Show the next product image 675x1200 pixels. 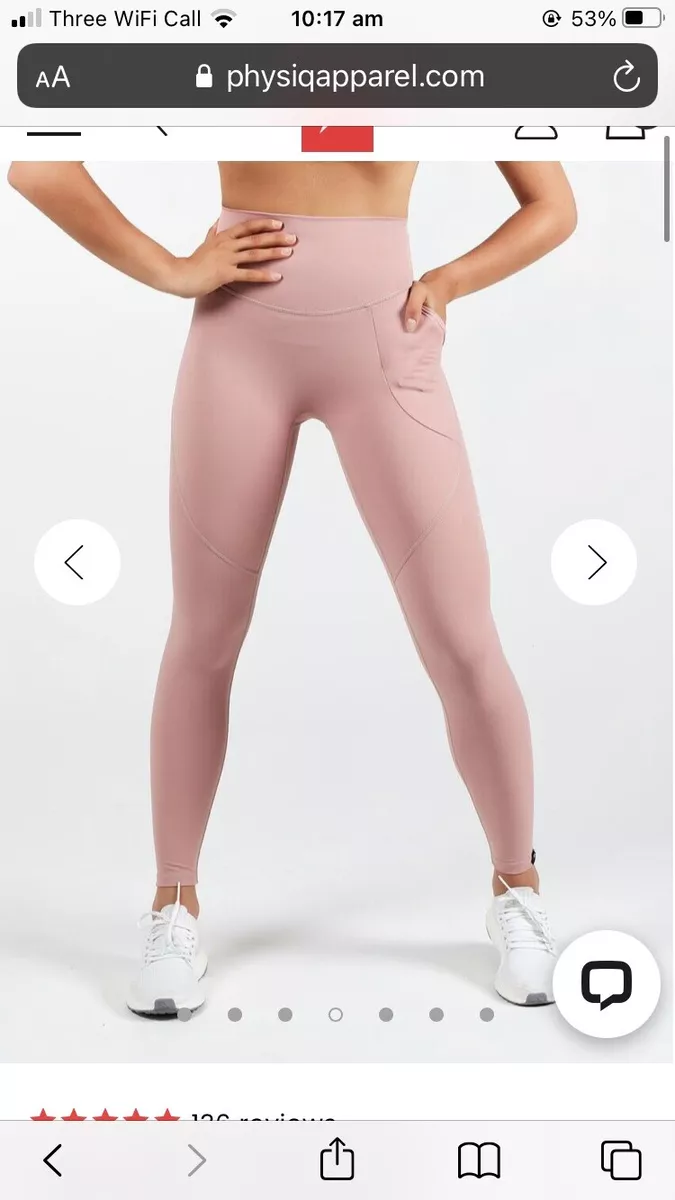tap(594, 562)
